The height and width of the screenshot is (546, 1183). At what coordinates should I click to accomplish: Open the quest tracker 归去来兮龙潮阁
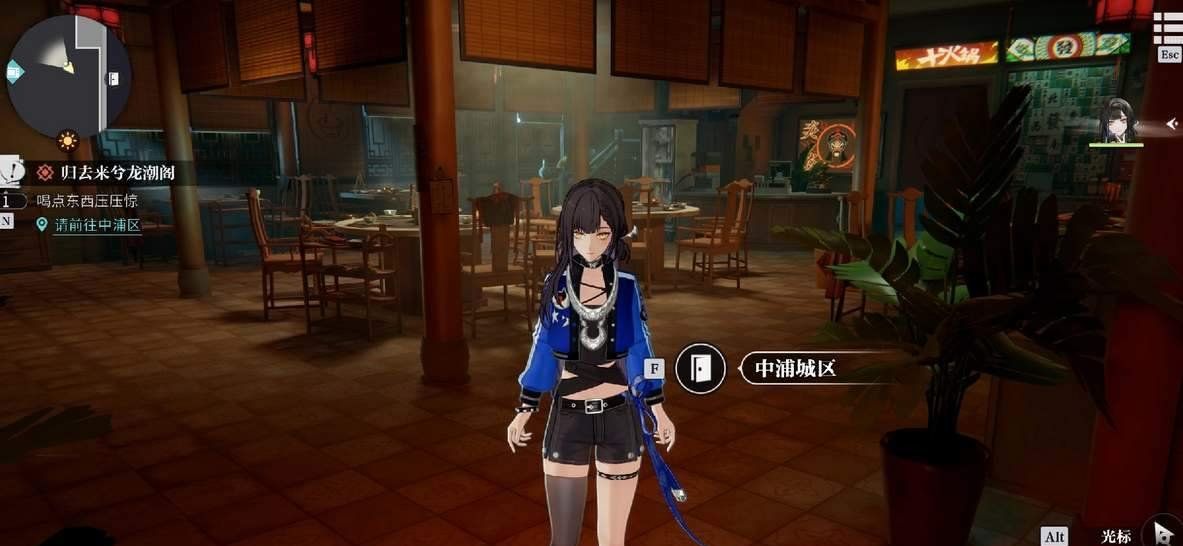[116, 172]
